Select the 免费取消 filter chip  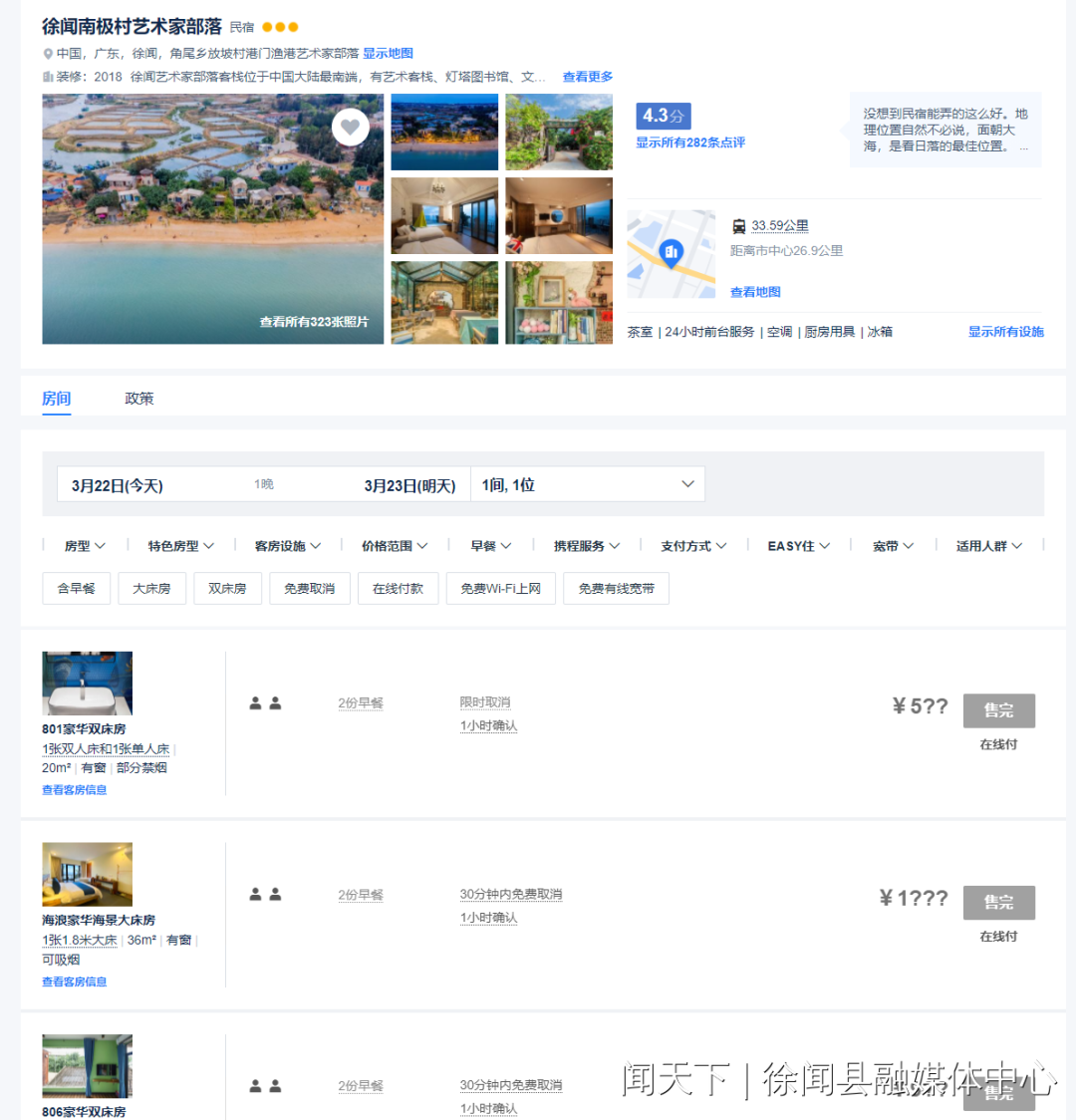309,589
